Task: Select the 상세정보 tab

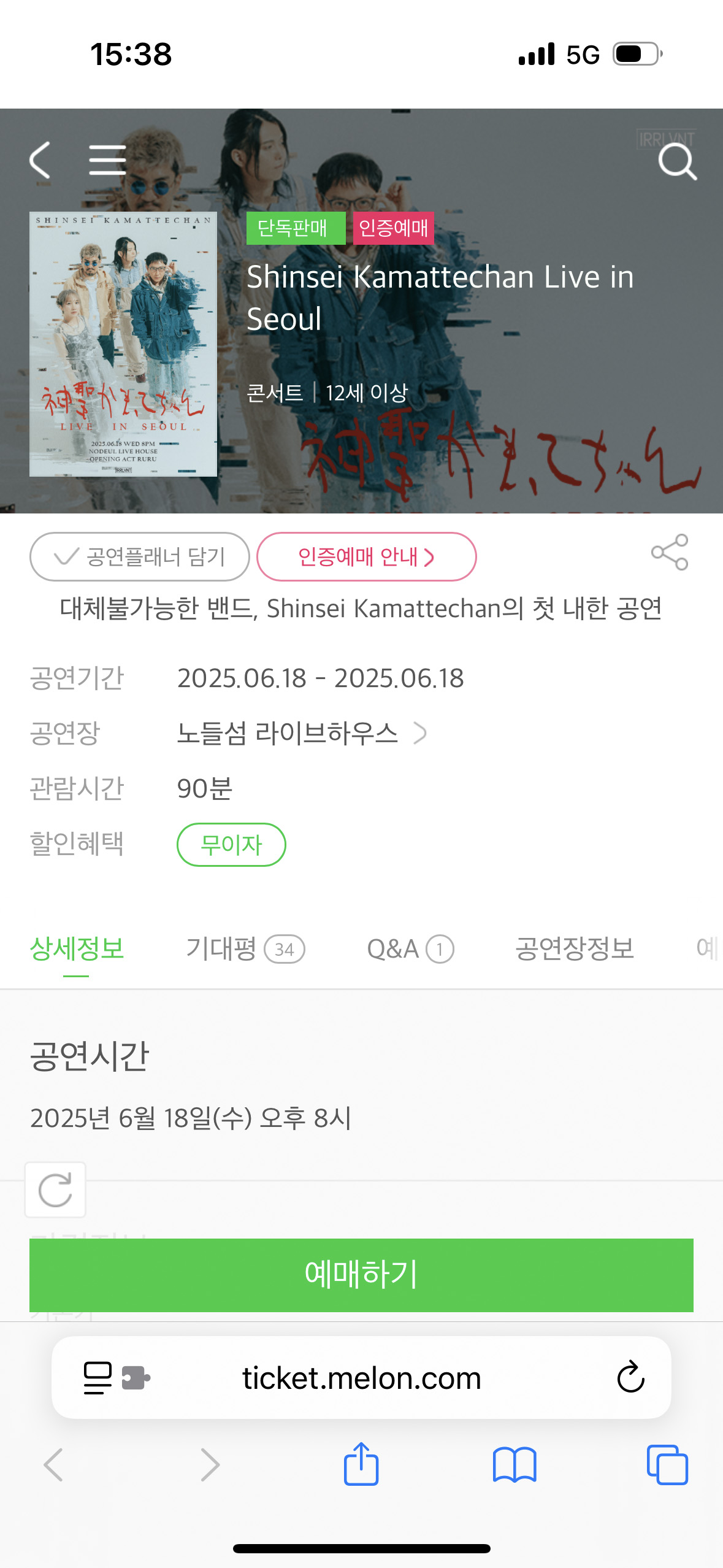Action: 77,949
